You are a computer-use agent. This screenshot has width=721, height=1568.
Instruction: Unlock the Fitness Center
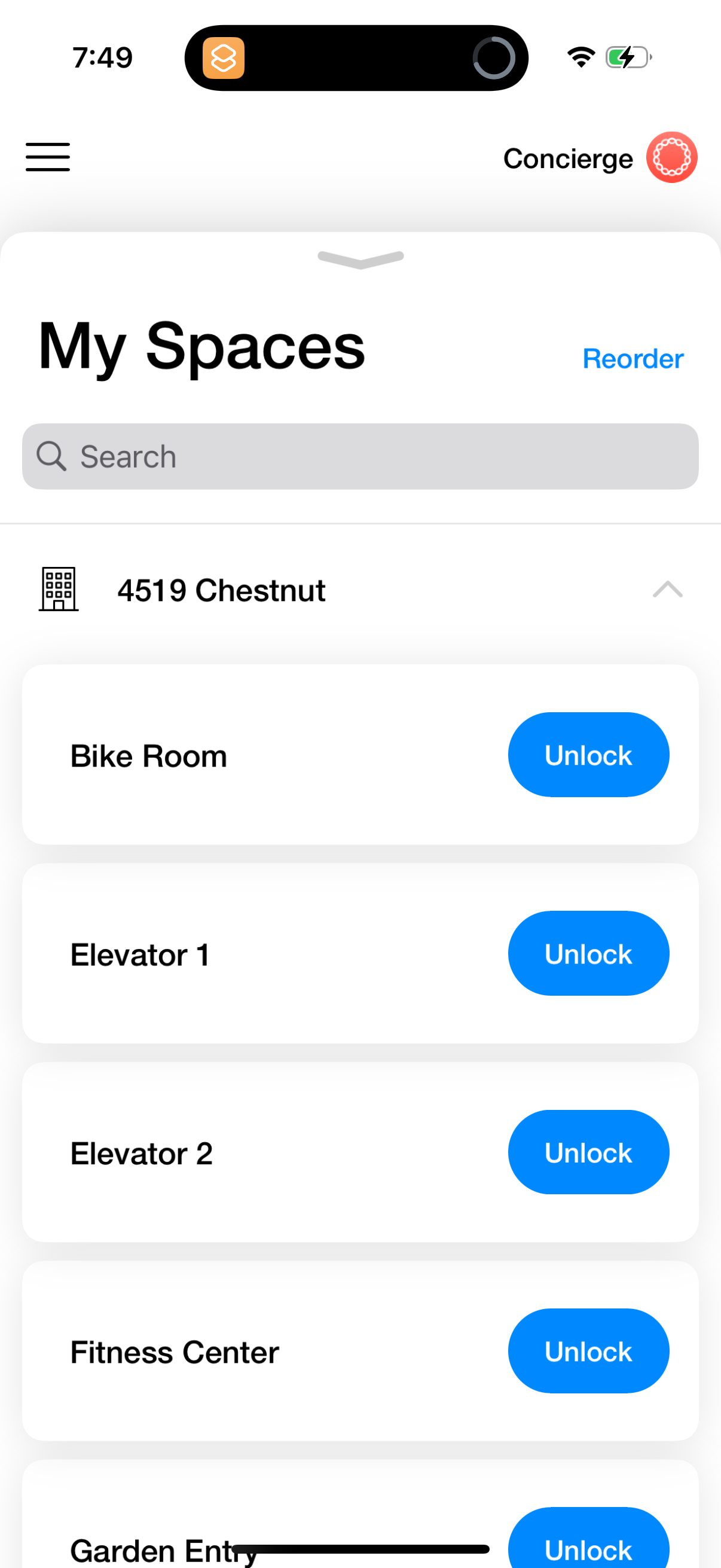tap(588, 1351)
